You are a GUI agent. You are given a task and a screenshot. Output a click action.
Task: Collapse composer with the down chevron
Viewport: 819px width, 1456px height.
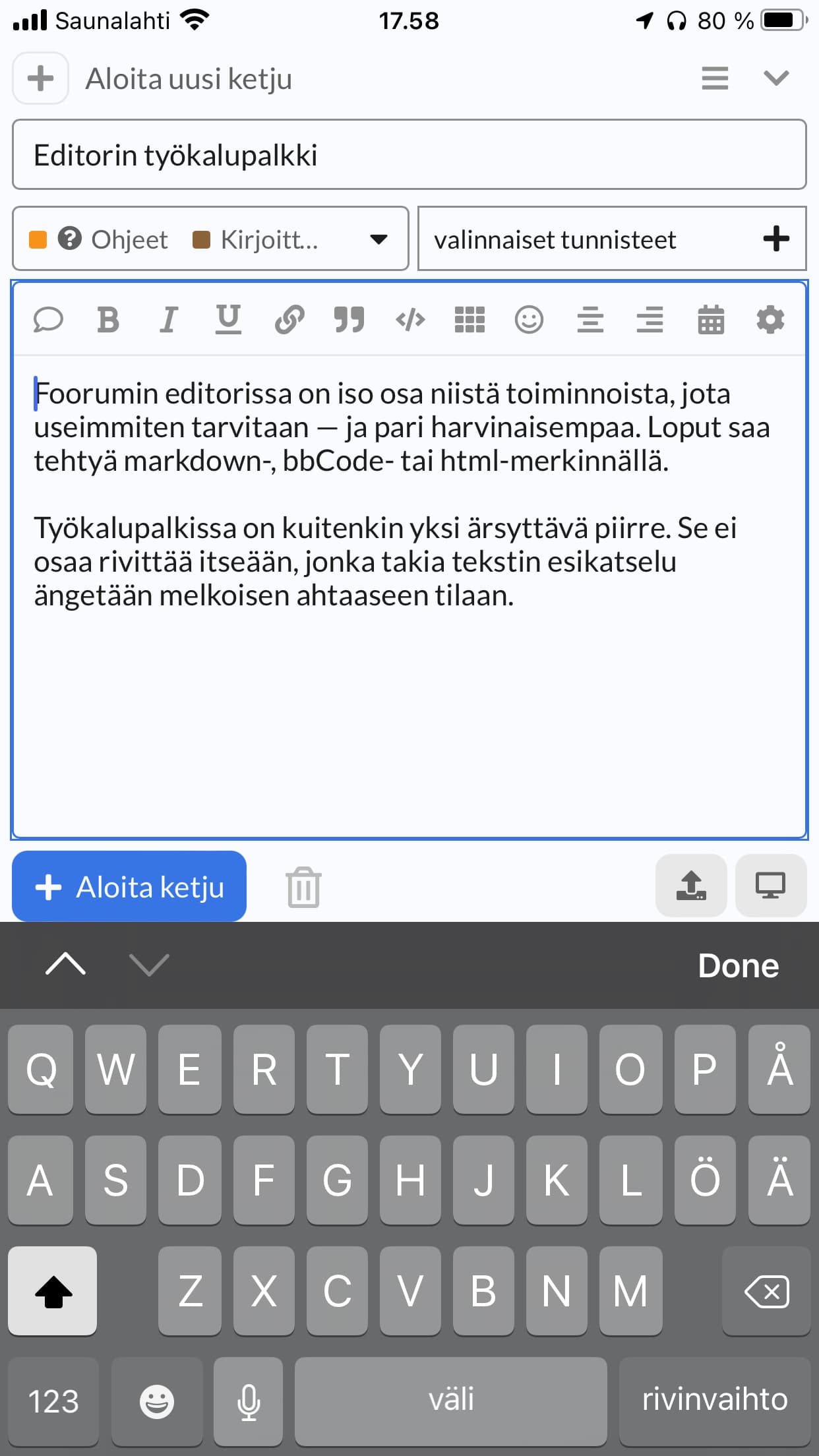pos(775,78)
